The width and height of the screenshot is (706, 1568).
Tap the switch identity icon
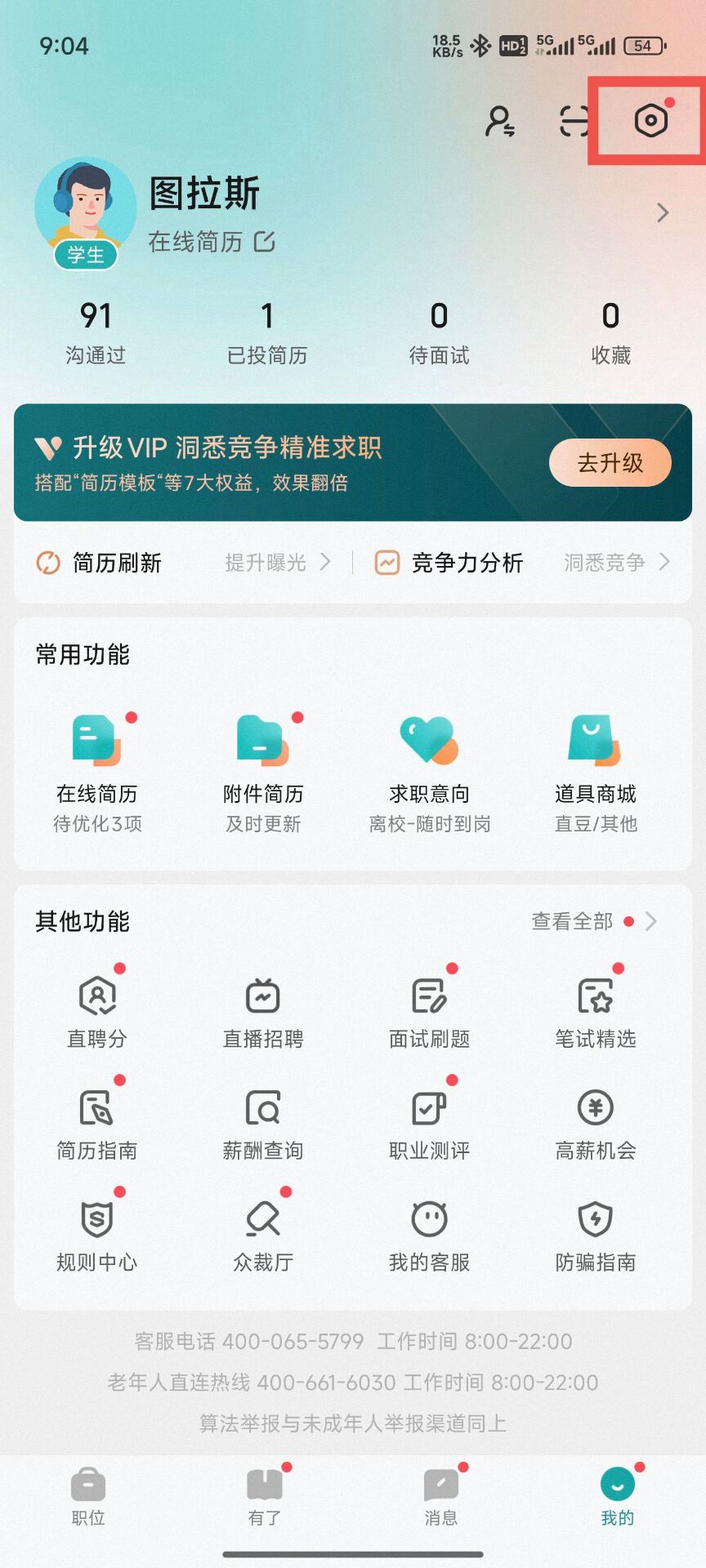[x=500, y=121]
